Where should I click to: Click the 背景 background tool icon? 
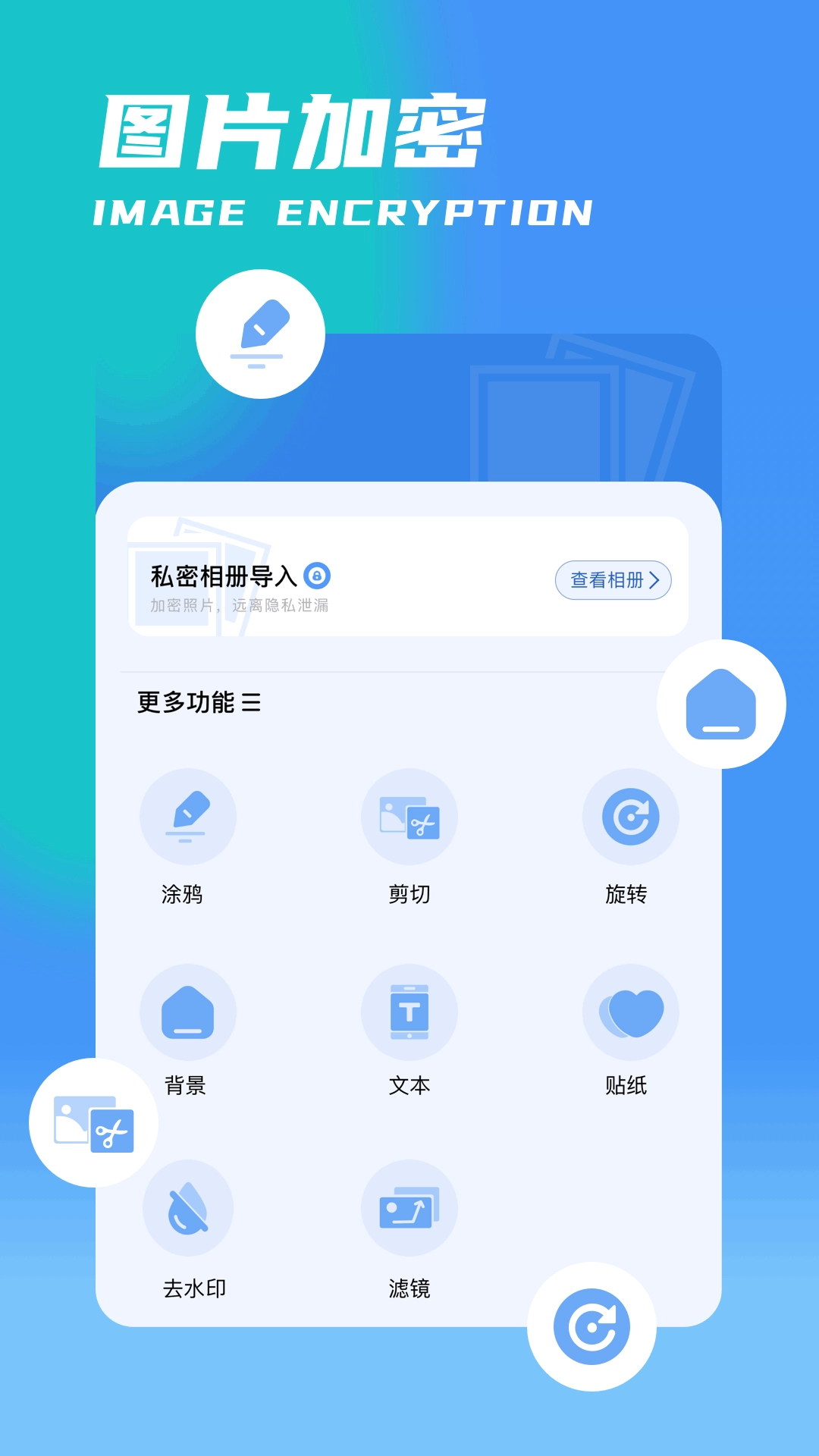(188, 1011)
